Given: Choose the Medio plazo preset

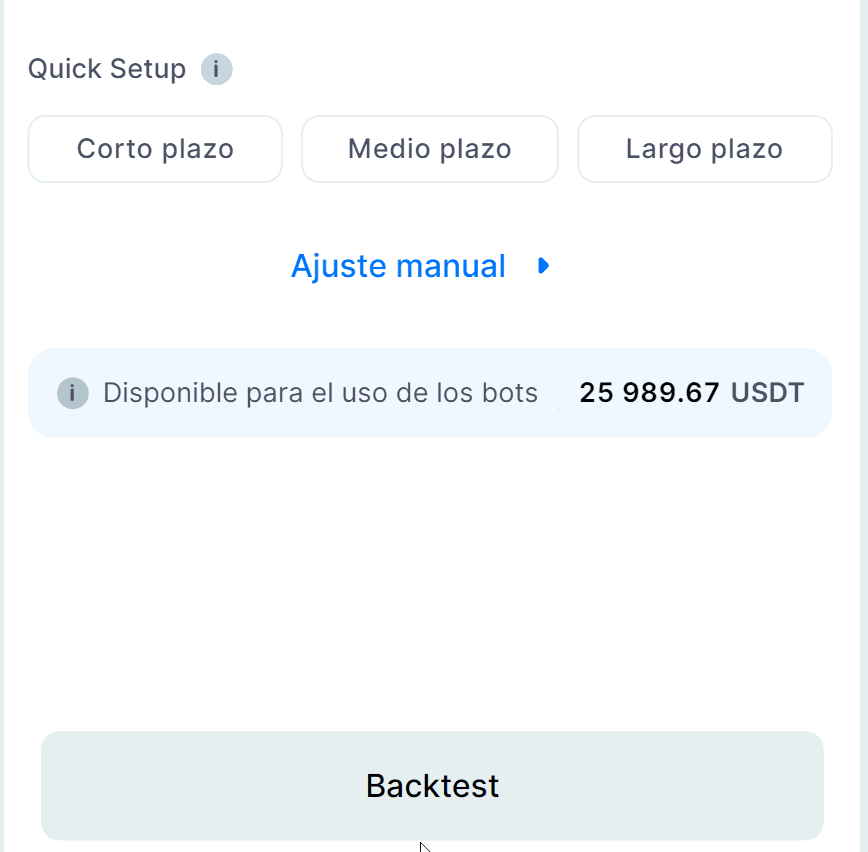Looking at the screenshot, I should coord(430,150).
